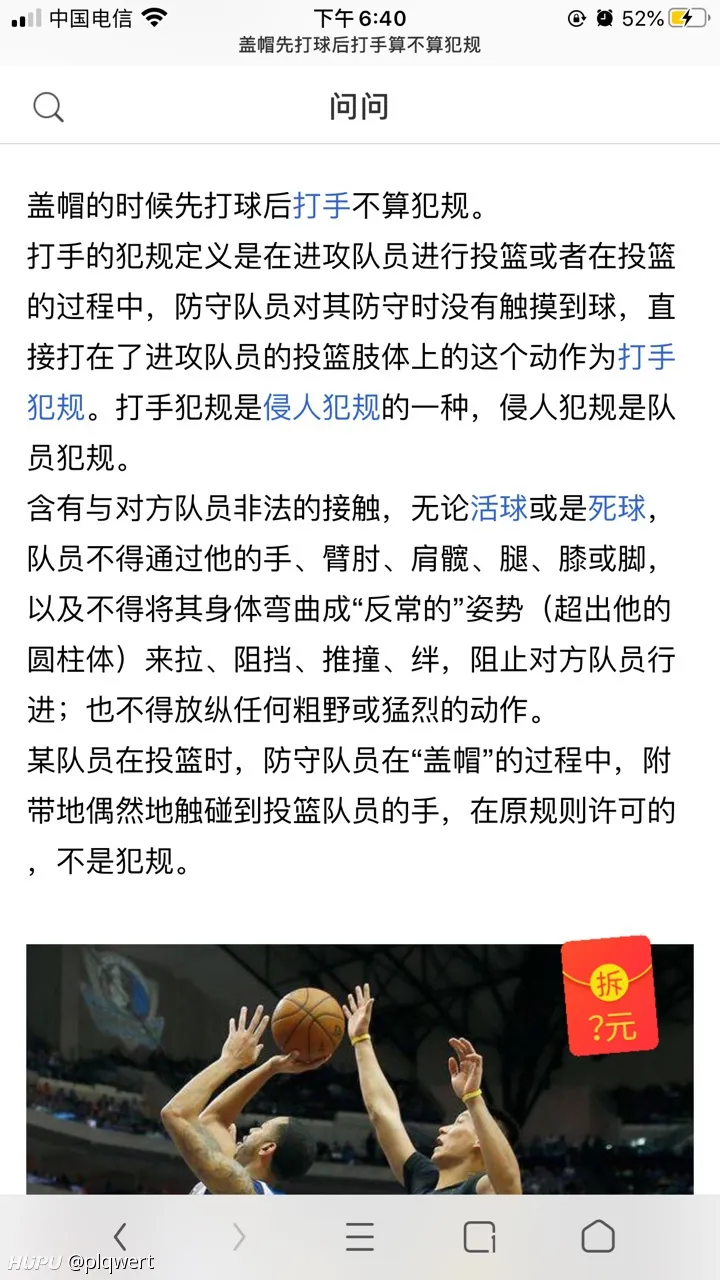
Task: Open the multi-window tab switcher icon
Action: (x=479, y=1237)
